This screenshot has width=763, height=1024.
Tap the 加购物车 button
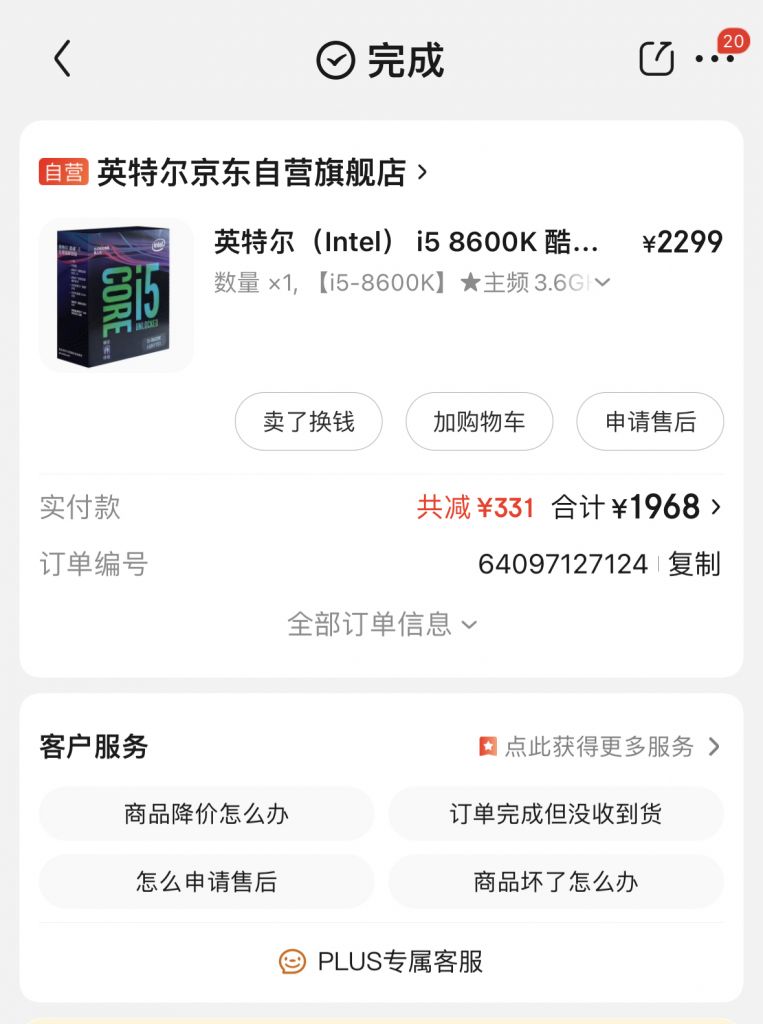point(479,422)
